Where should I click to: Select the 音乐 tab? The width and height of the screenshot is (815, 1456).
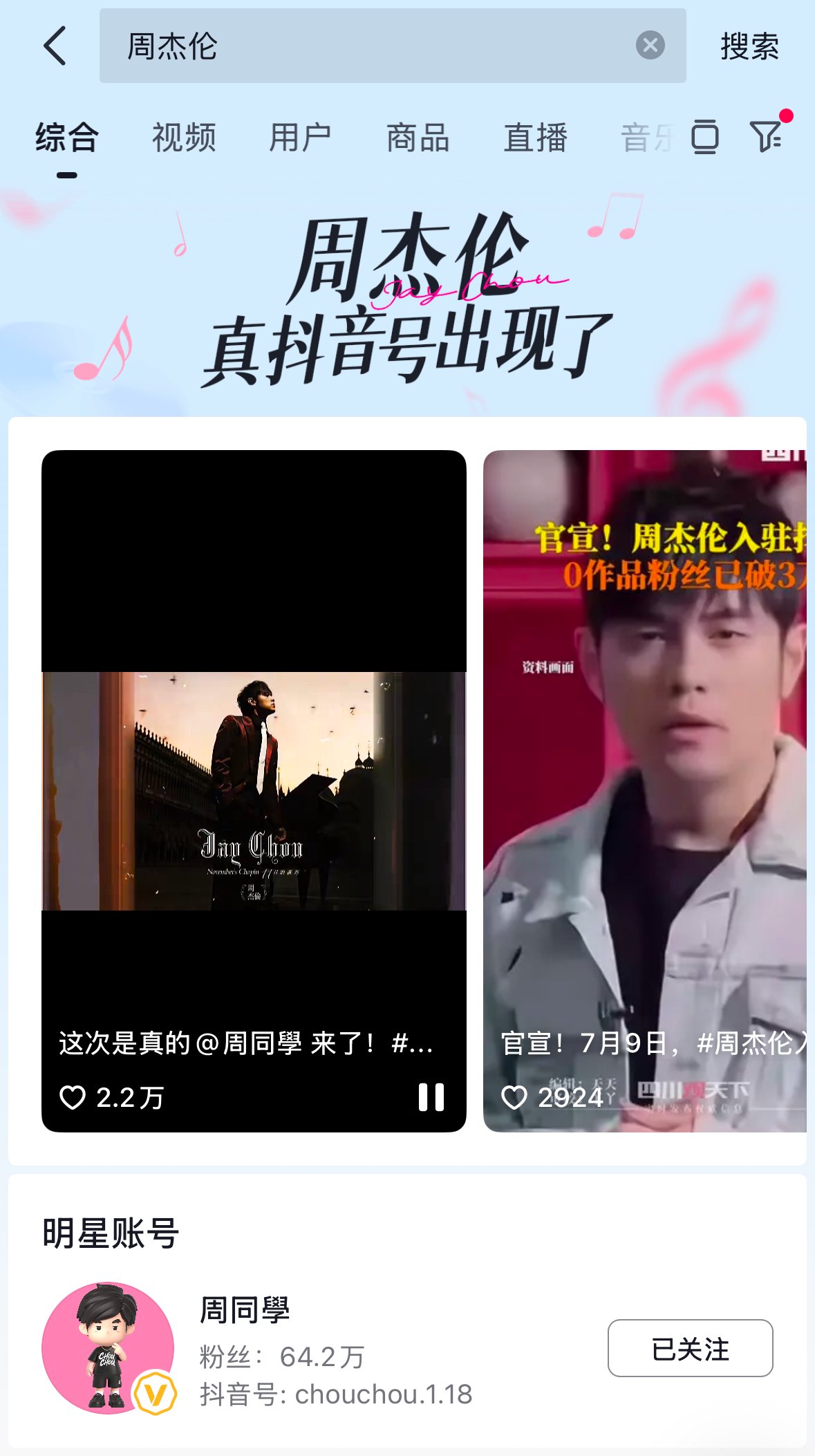click(x=648, y=137)
